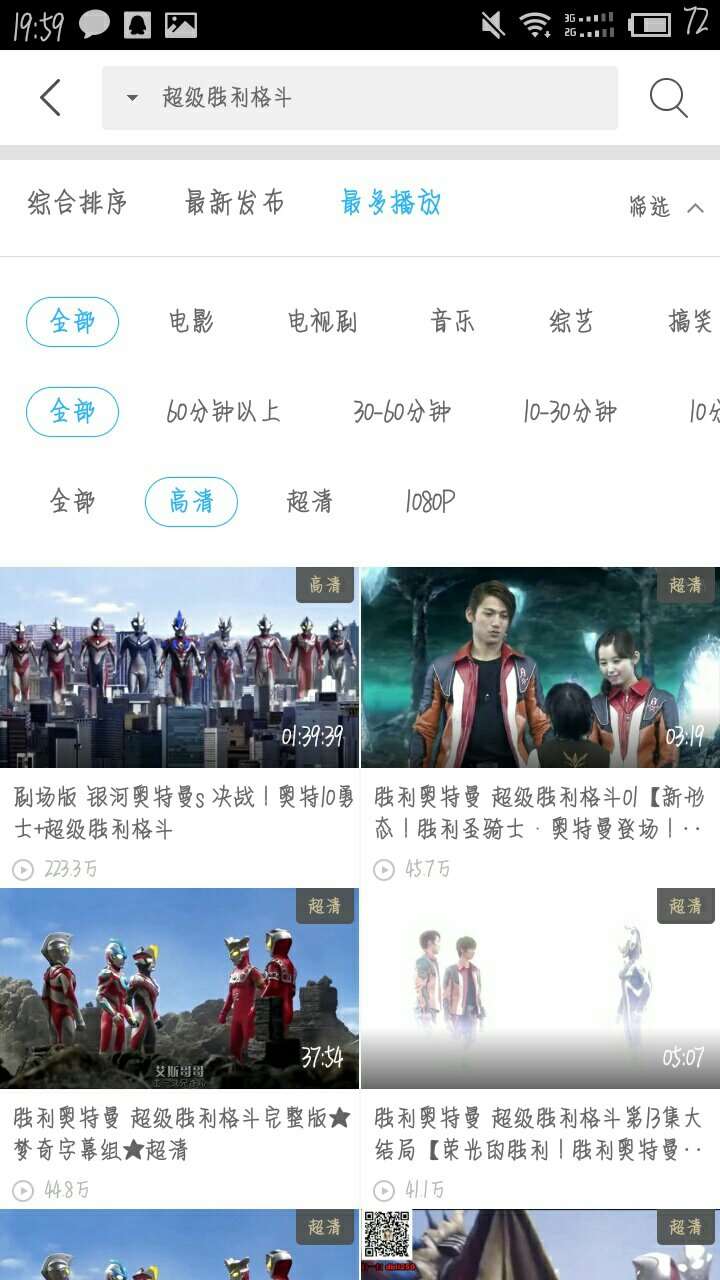This screenshot has height=1280, width=720.
Task: Choose duration 30-60分钟
Action: click(x=402, y=412)
